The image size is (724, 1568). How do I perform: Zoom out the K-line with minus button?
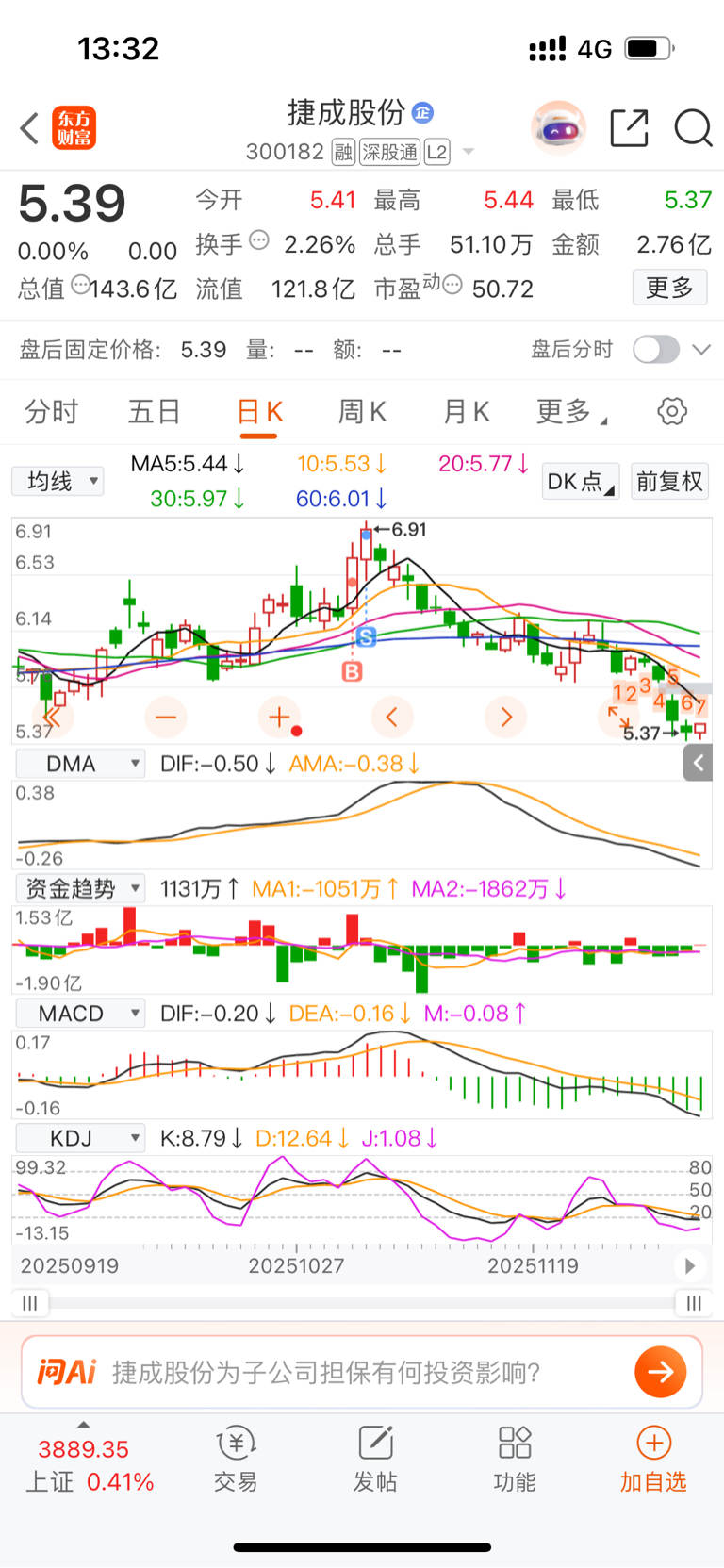(166, 718)
